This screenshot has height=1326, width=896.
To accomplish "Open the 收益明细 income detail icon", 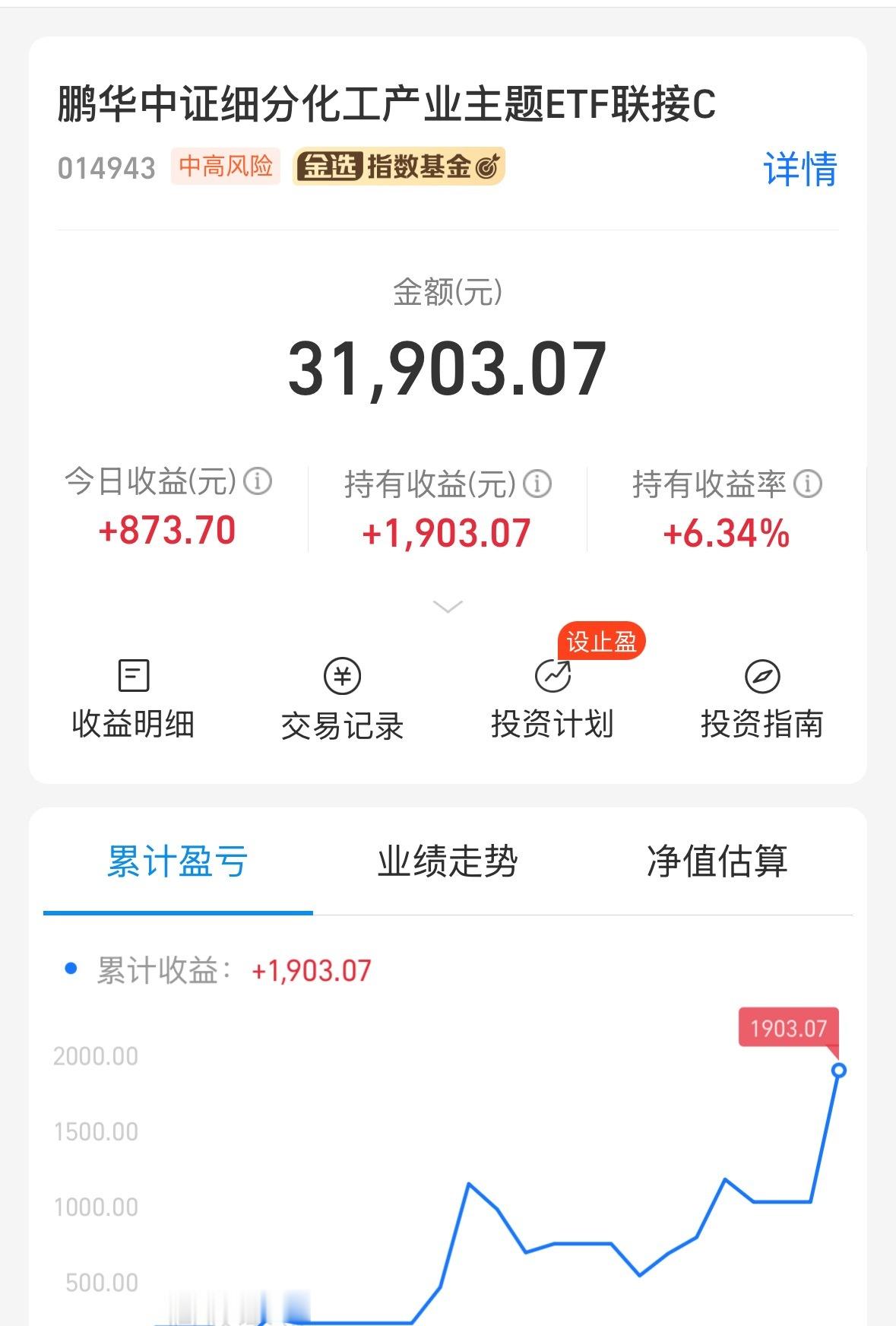I will (x=132, y=677).
